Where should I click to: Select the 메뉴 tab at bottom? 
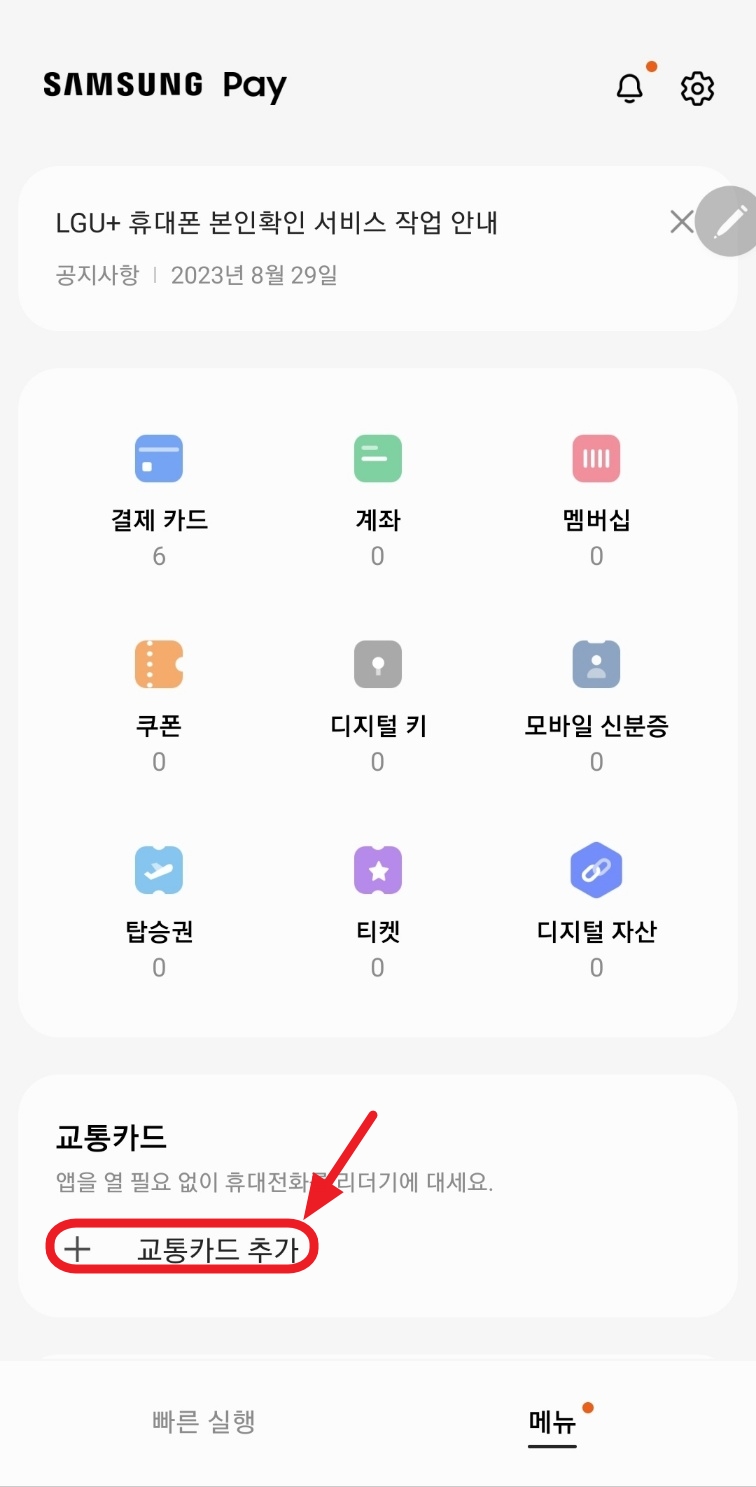(551, 1418)
